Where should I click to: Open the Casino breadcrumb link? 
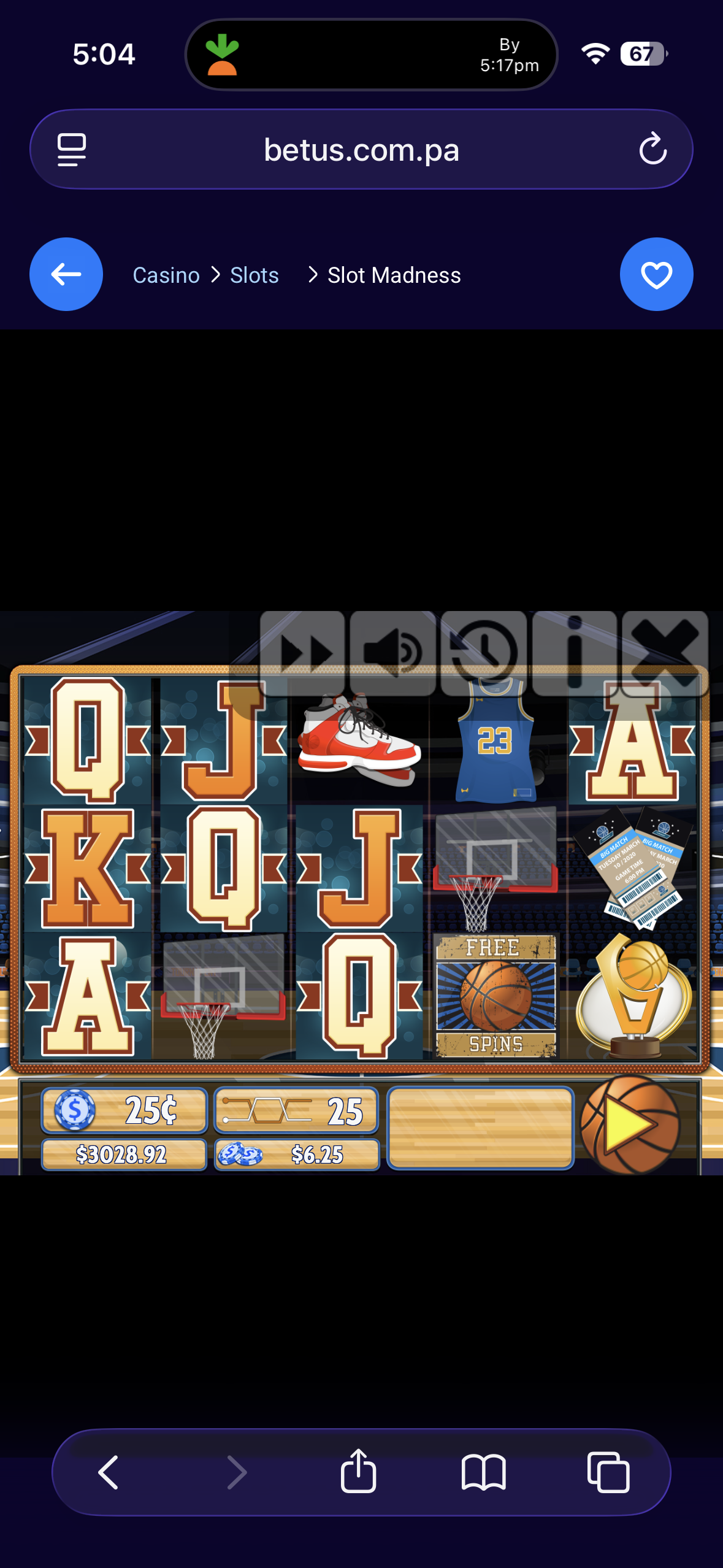click(x=166, y=275)
